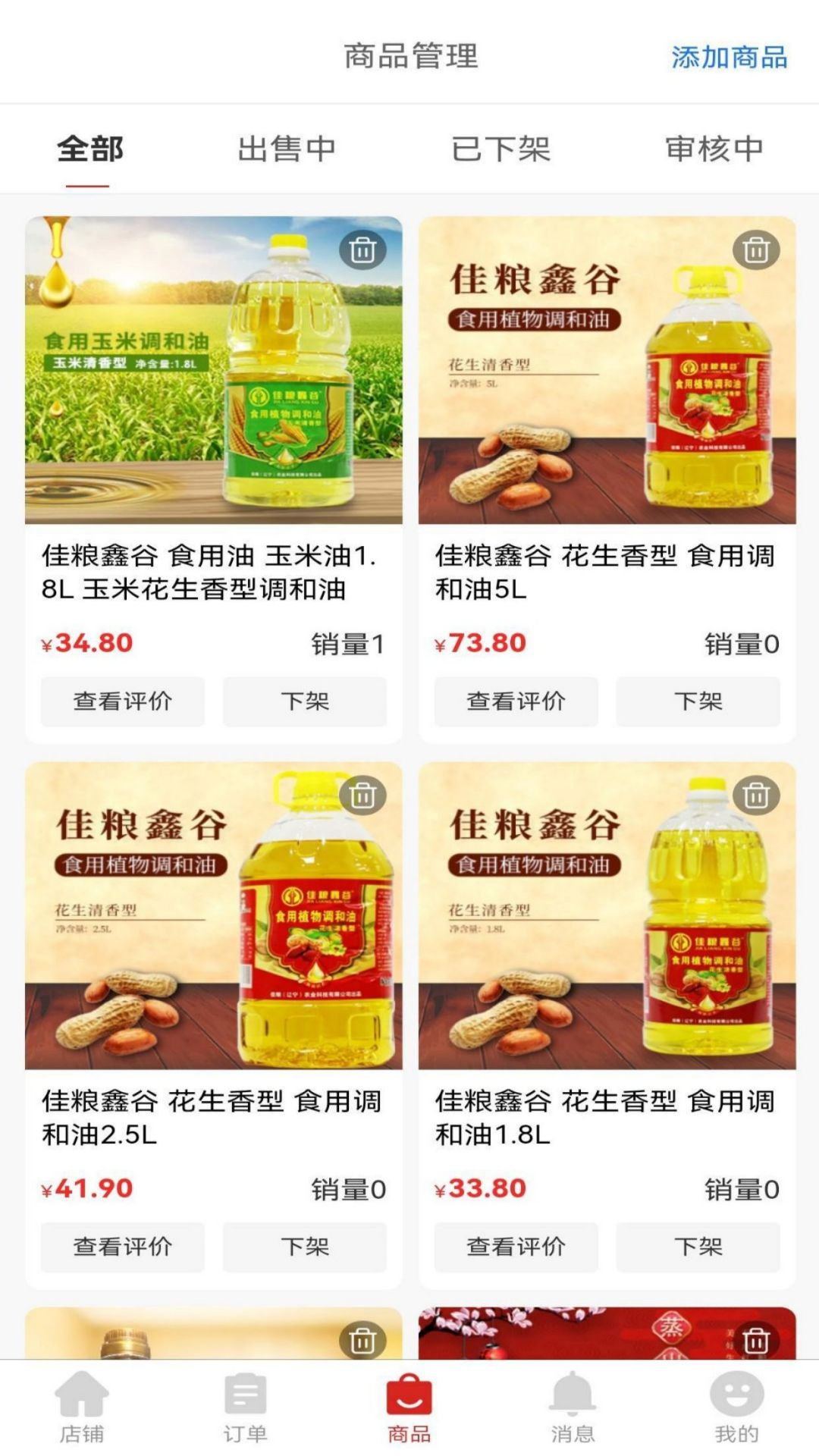The height and width of the screenshot is (1456, 819).
Task: Delete the 玉米油1.8L product via trash icon
Action: click(x=362, y=249)
